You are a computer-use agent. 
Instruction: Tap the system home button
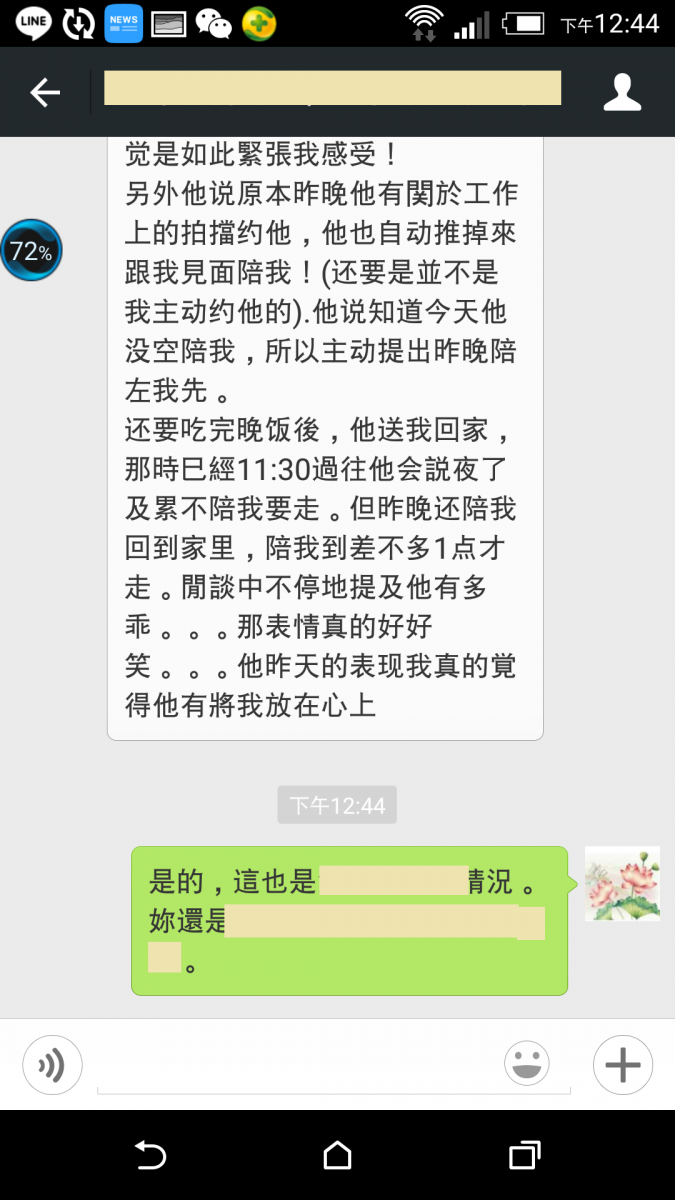(337, 1156)
